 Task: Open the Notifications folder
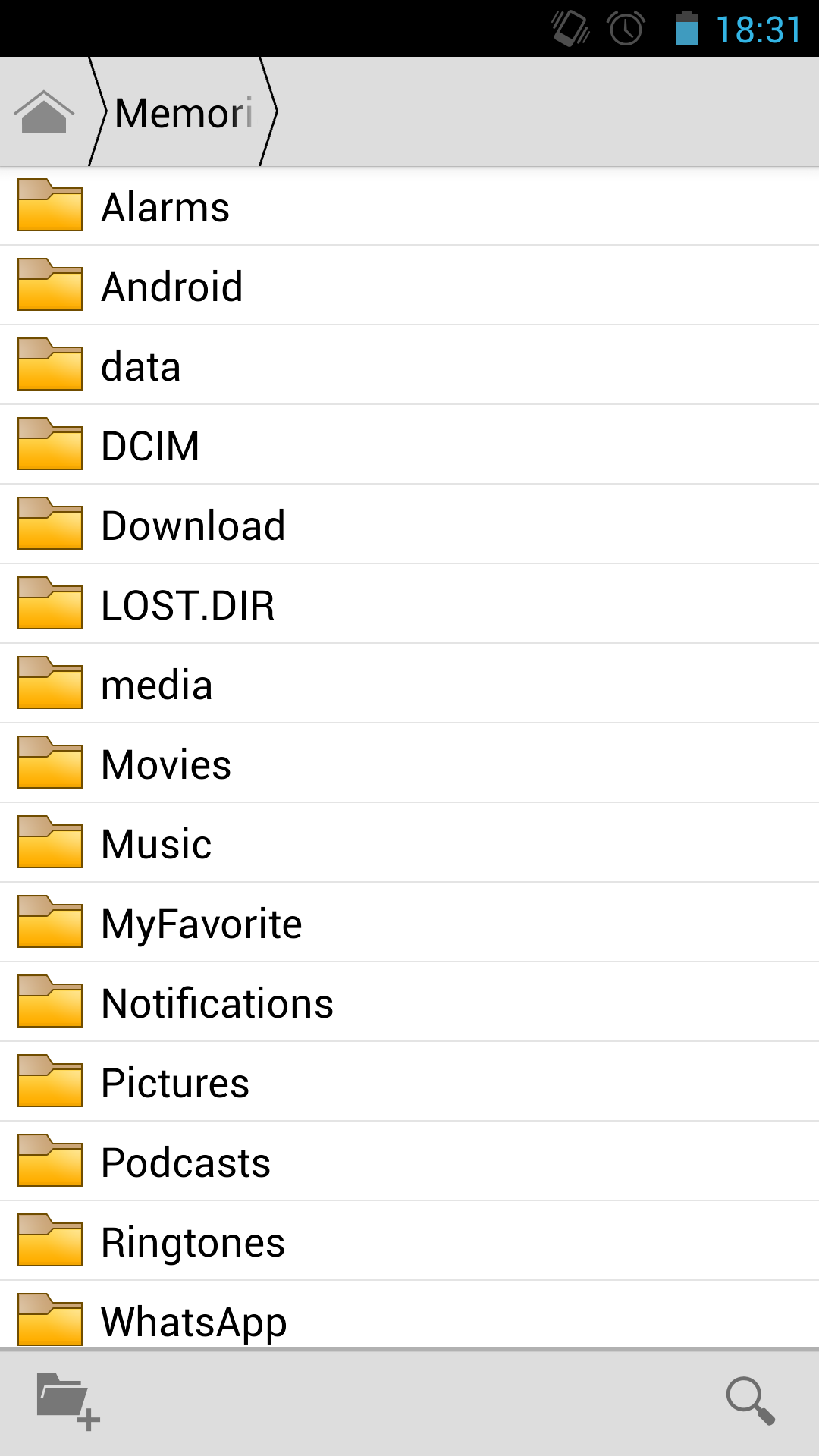[x=409, y=1003]
